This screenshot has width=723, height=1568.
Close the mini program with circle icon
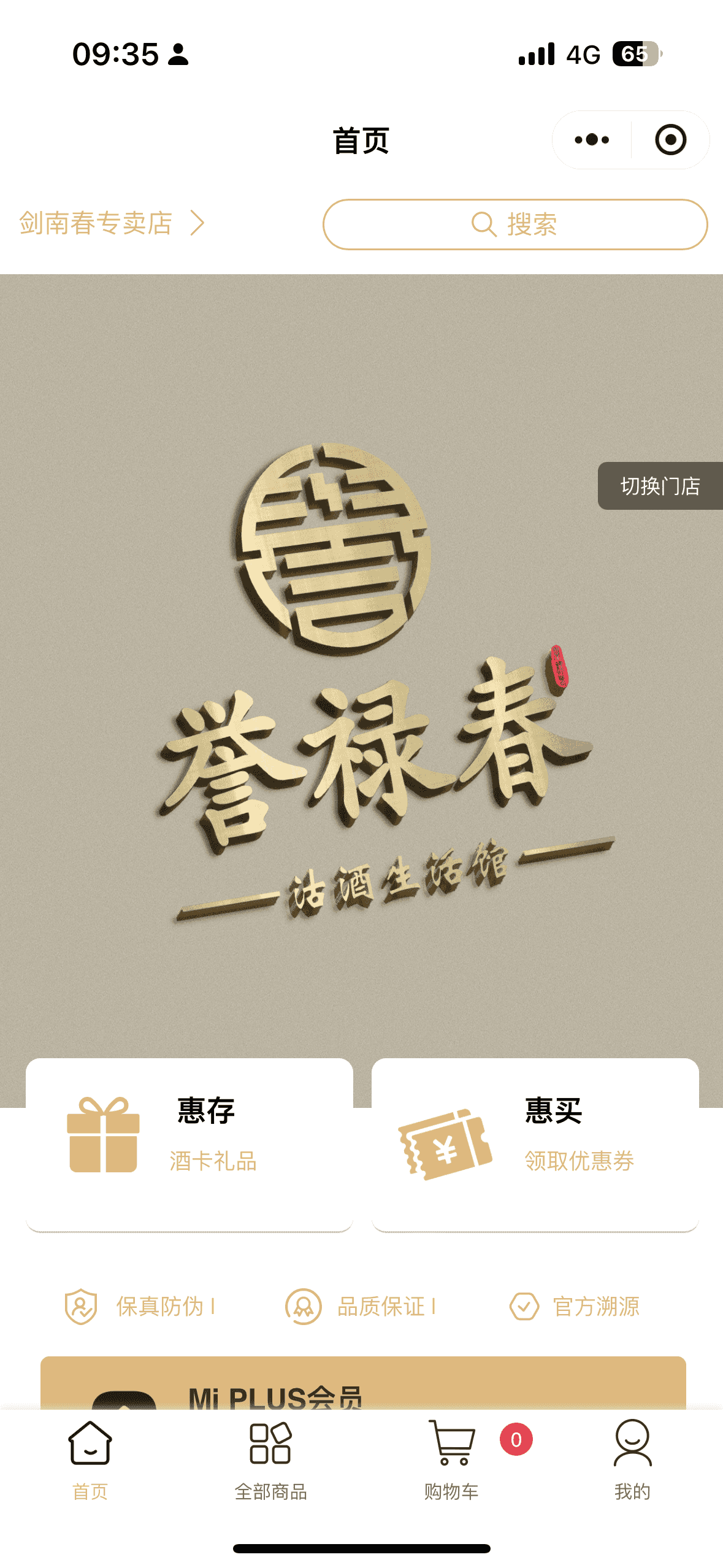coord(670,140)
